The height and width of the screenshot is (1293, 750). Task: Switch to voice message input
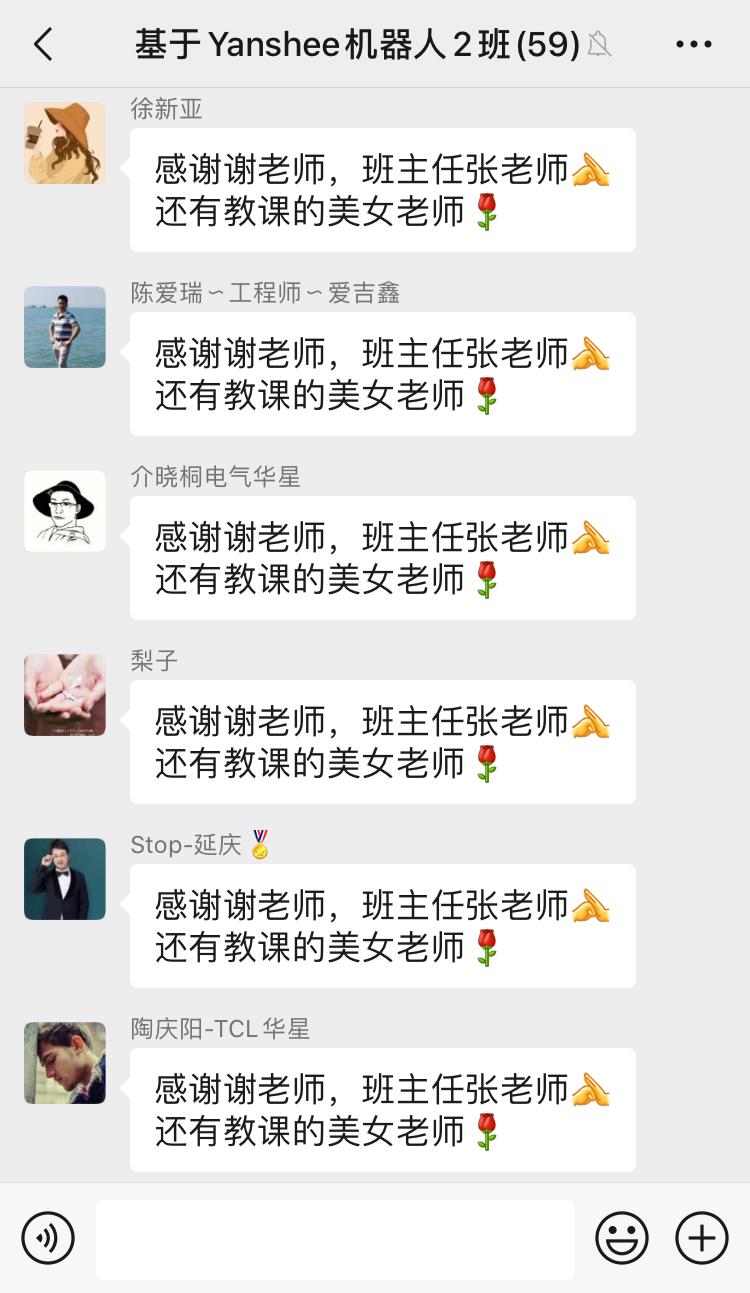[48, 1238]
